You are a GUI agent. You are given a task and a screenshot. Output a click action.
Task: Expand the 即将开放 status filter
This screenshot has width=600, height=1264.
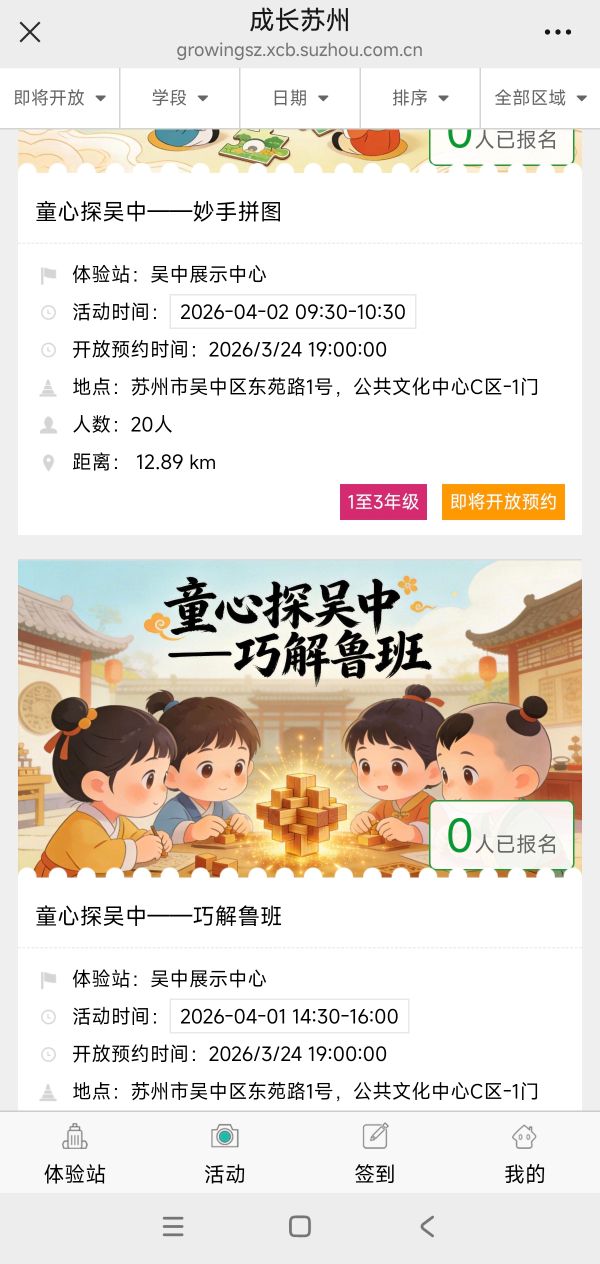60,98
